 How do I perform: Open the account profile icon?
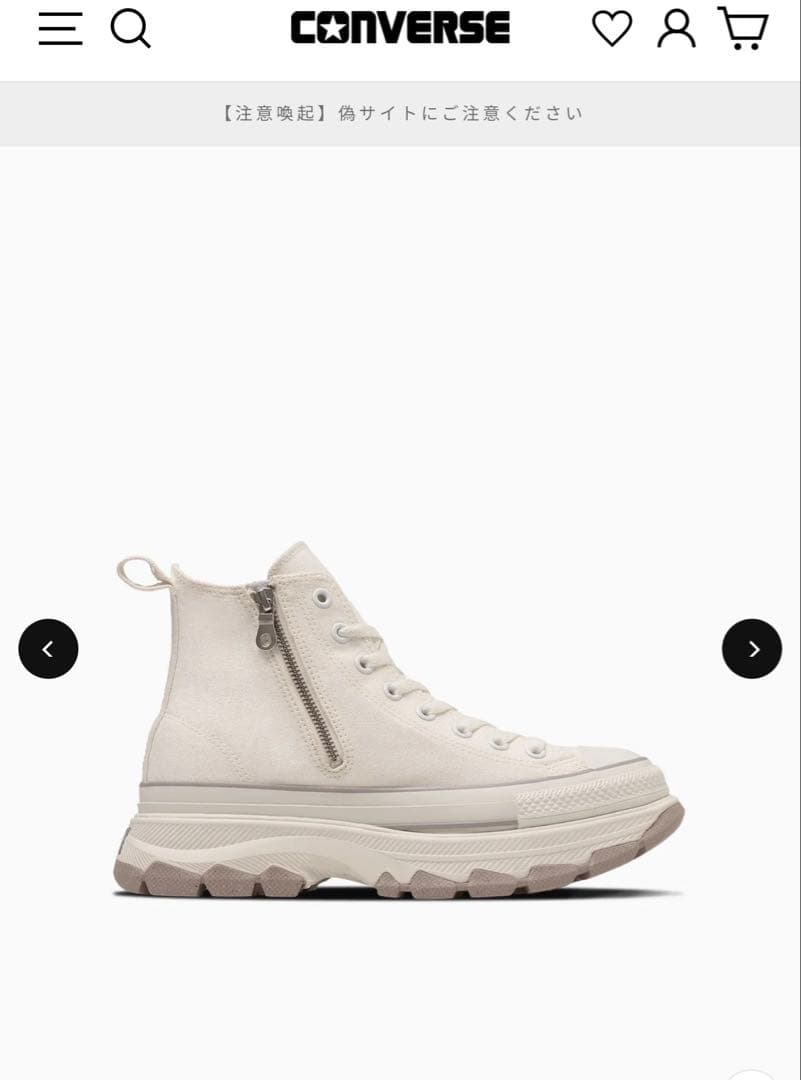pos(676,28)
